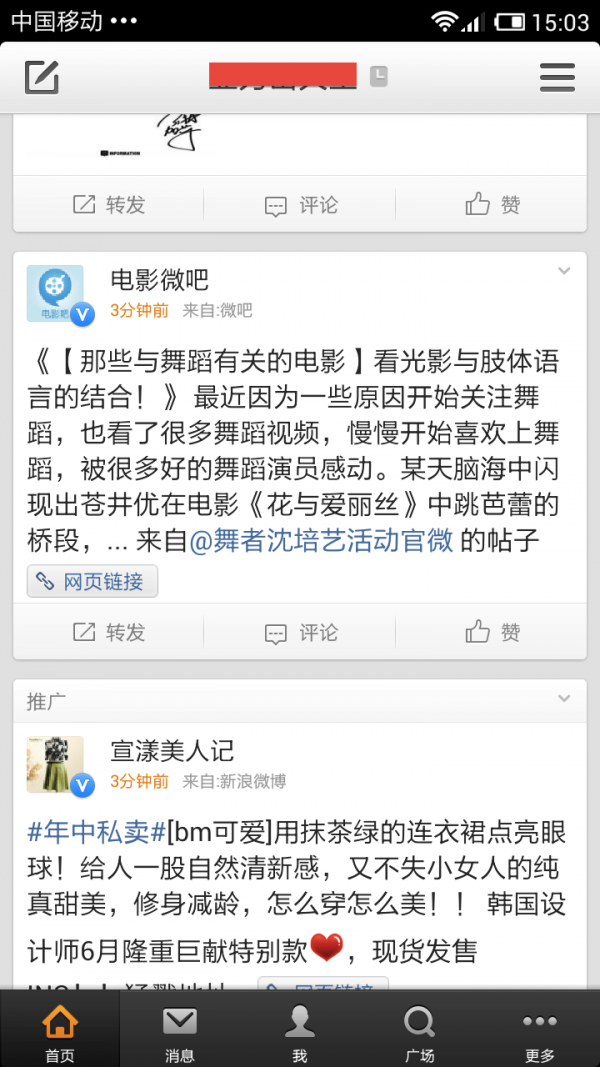Viewport: 600px width, 1067px height.
Task: Open the 广场 tab
Action: 419,1030
